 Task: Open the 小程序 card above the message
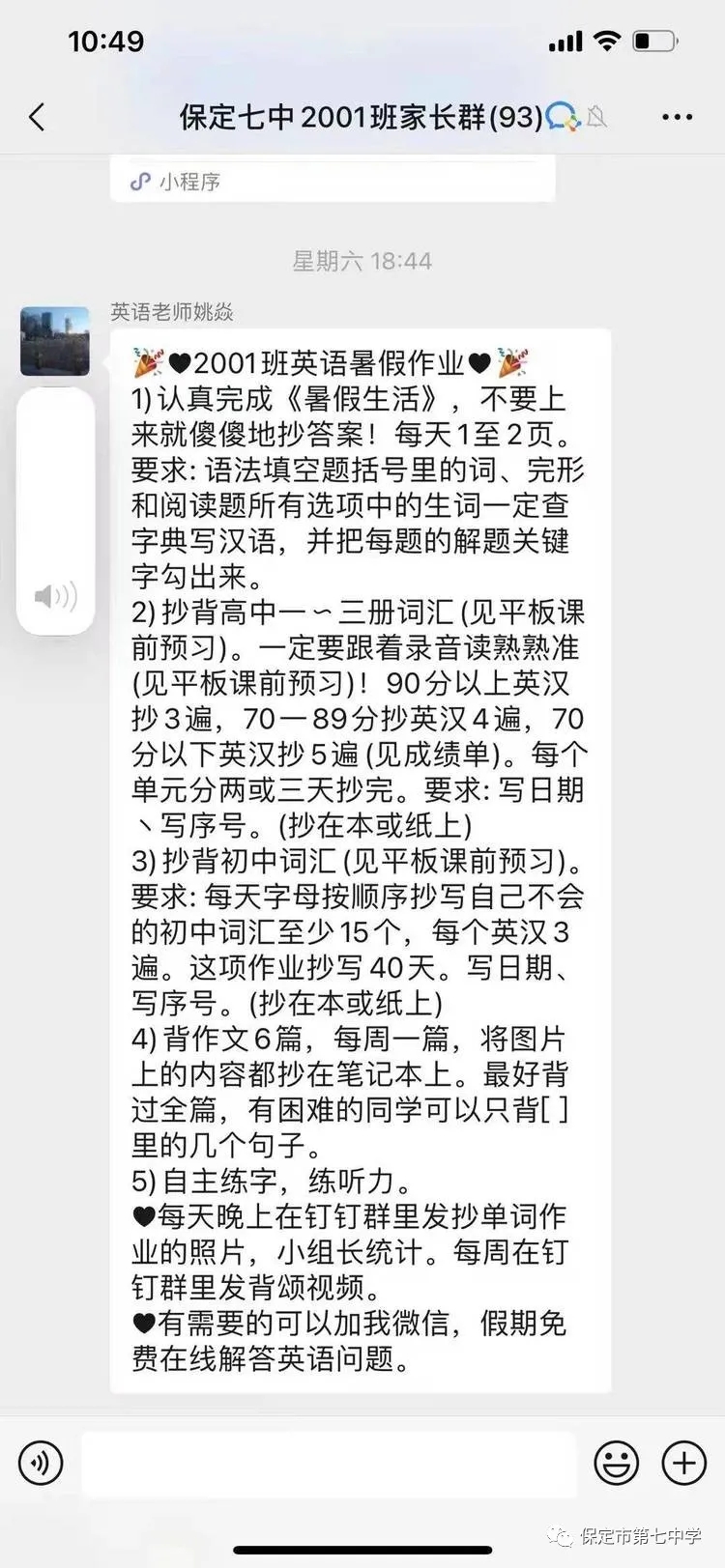coord(333,181)
